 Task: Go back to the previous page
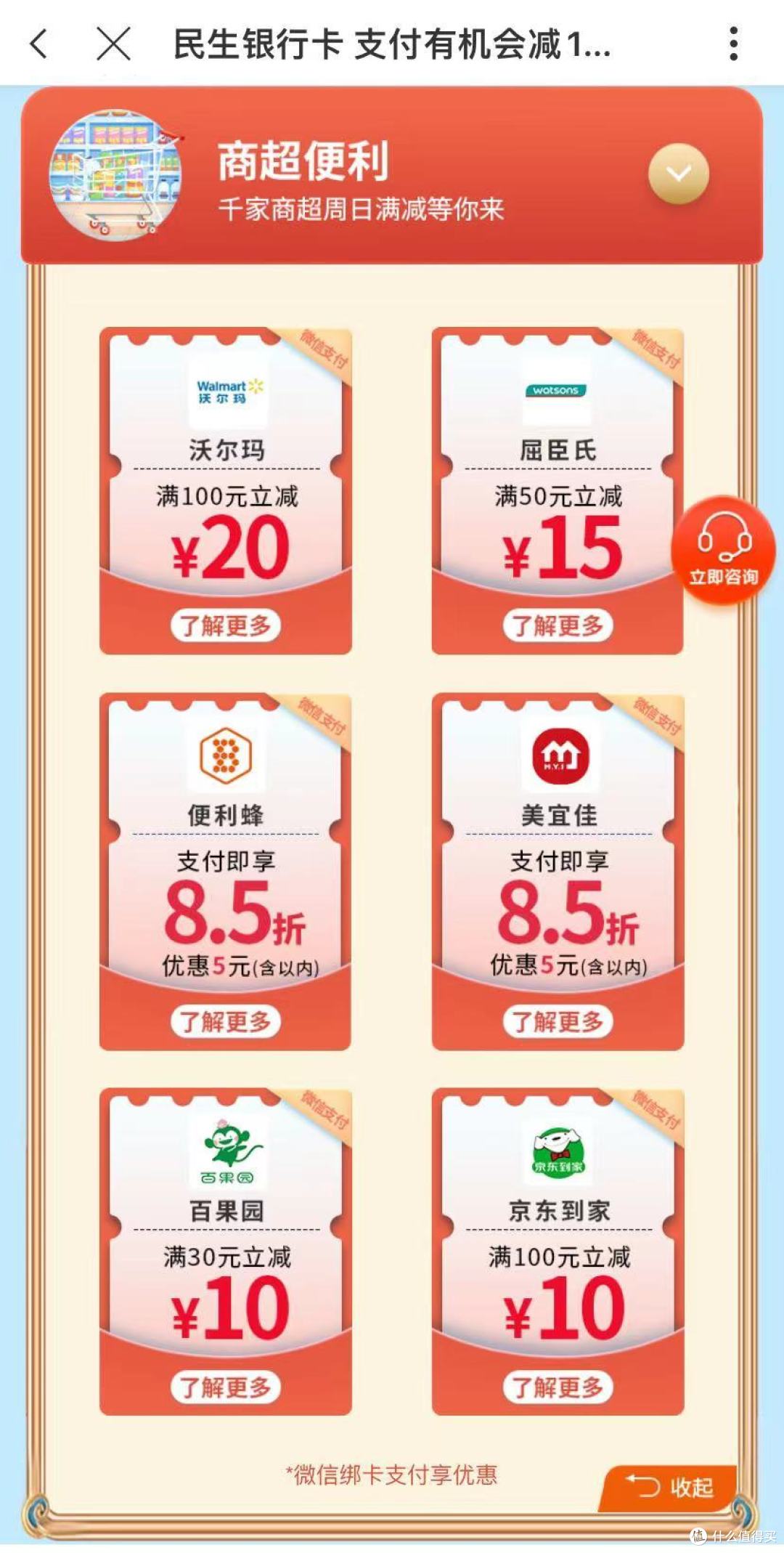click(39, 44)
